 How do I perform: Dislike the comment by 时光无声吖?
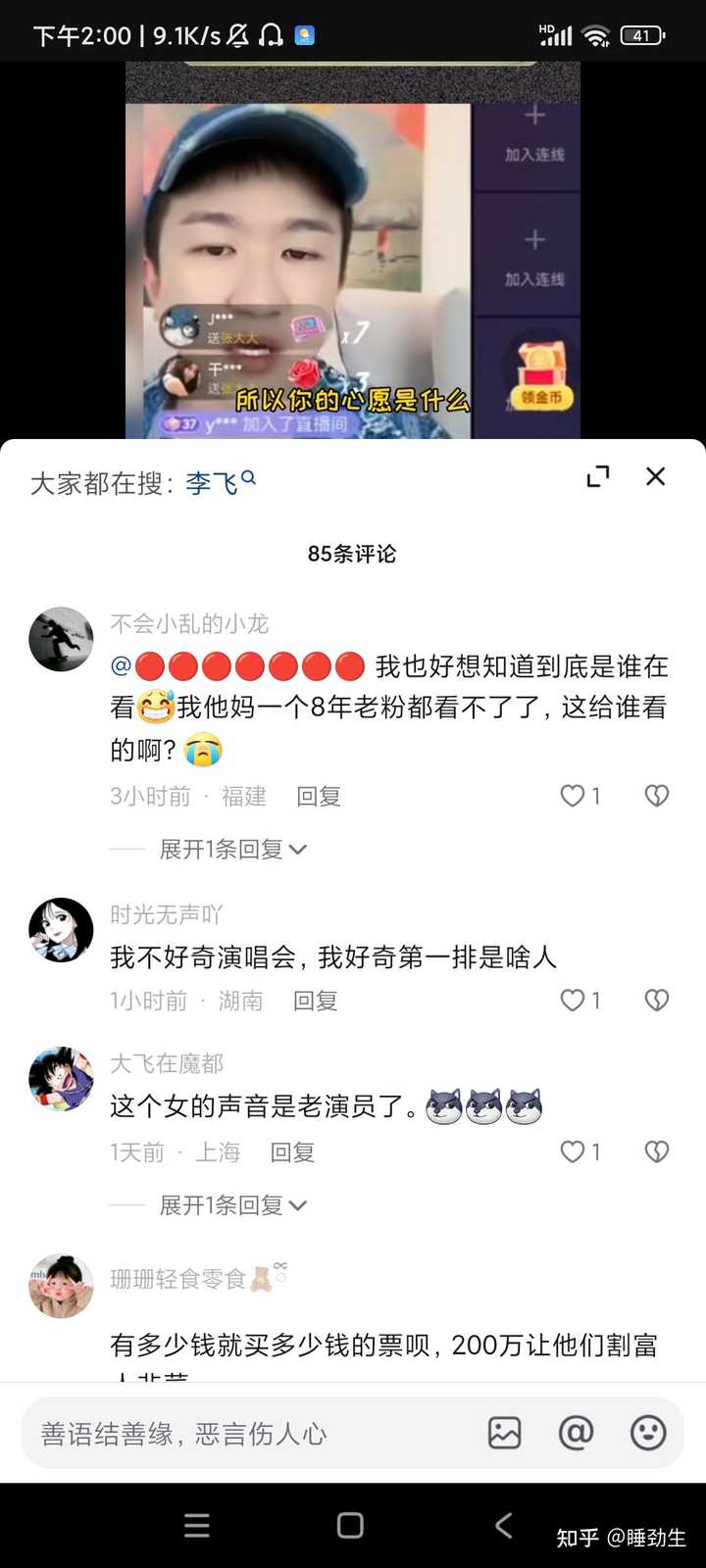(656, 1000)
